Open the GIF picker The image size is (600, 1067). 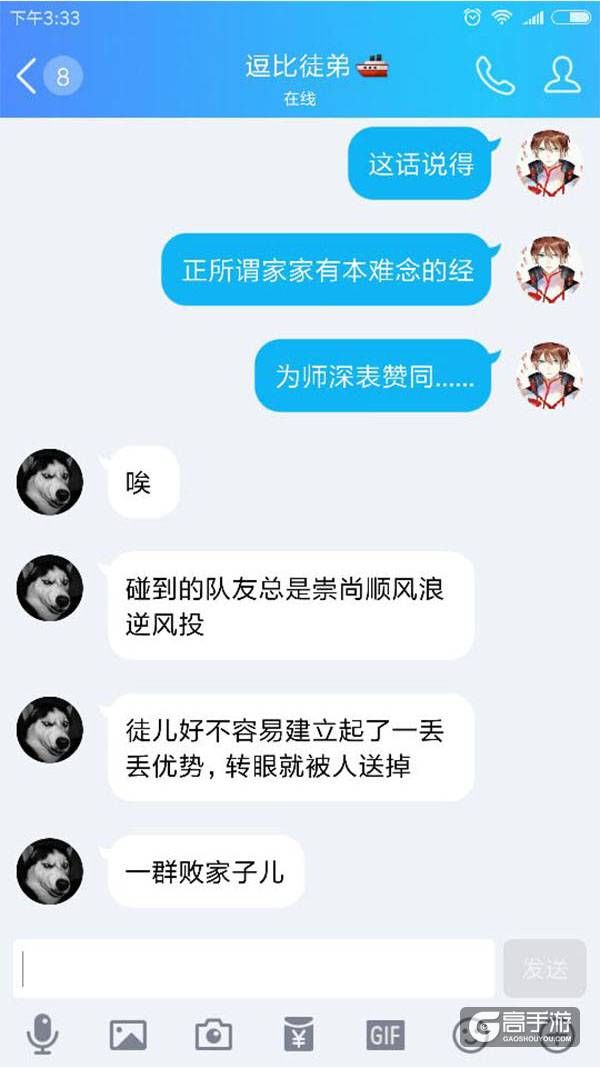pos(385,1034)
